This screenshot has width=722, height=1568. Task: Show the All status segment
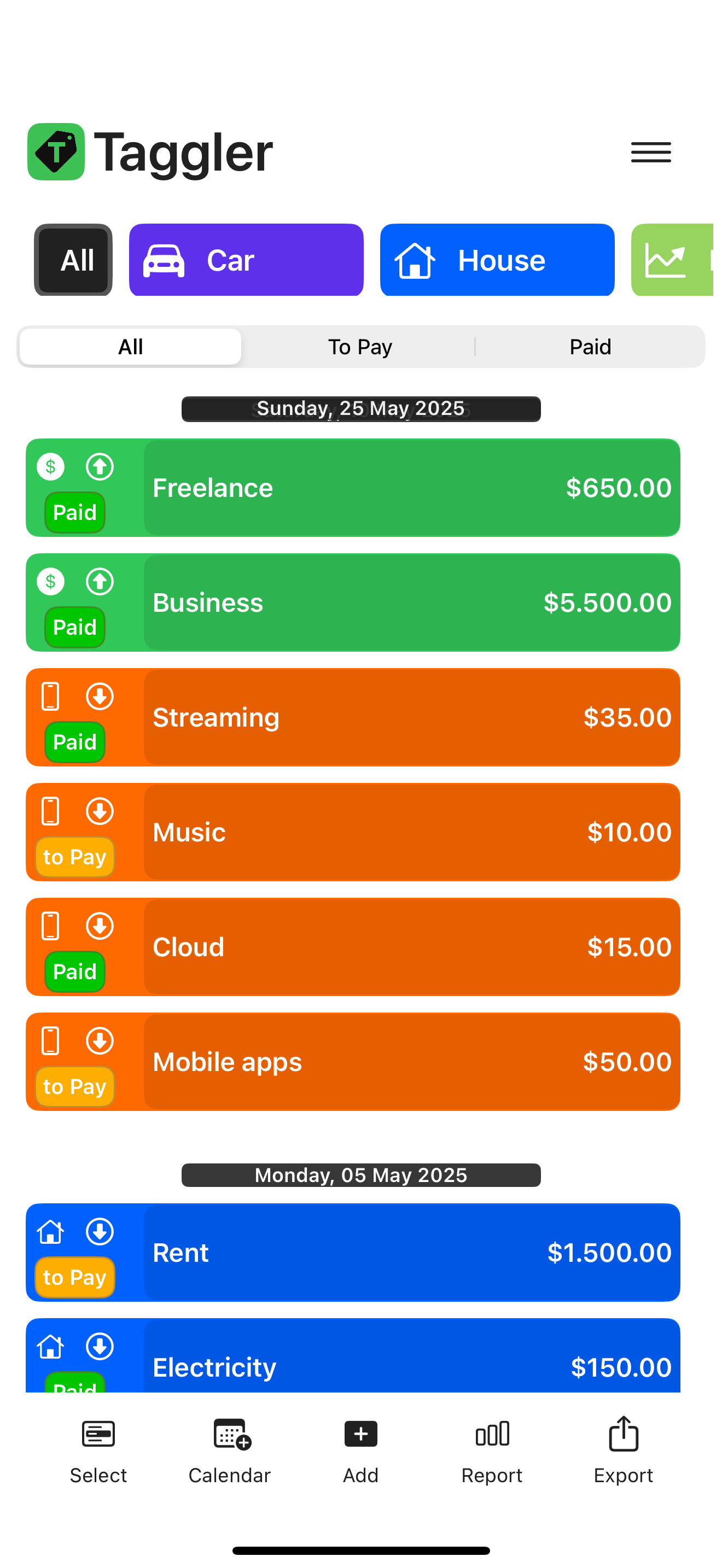(x=130, y=347)
